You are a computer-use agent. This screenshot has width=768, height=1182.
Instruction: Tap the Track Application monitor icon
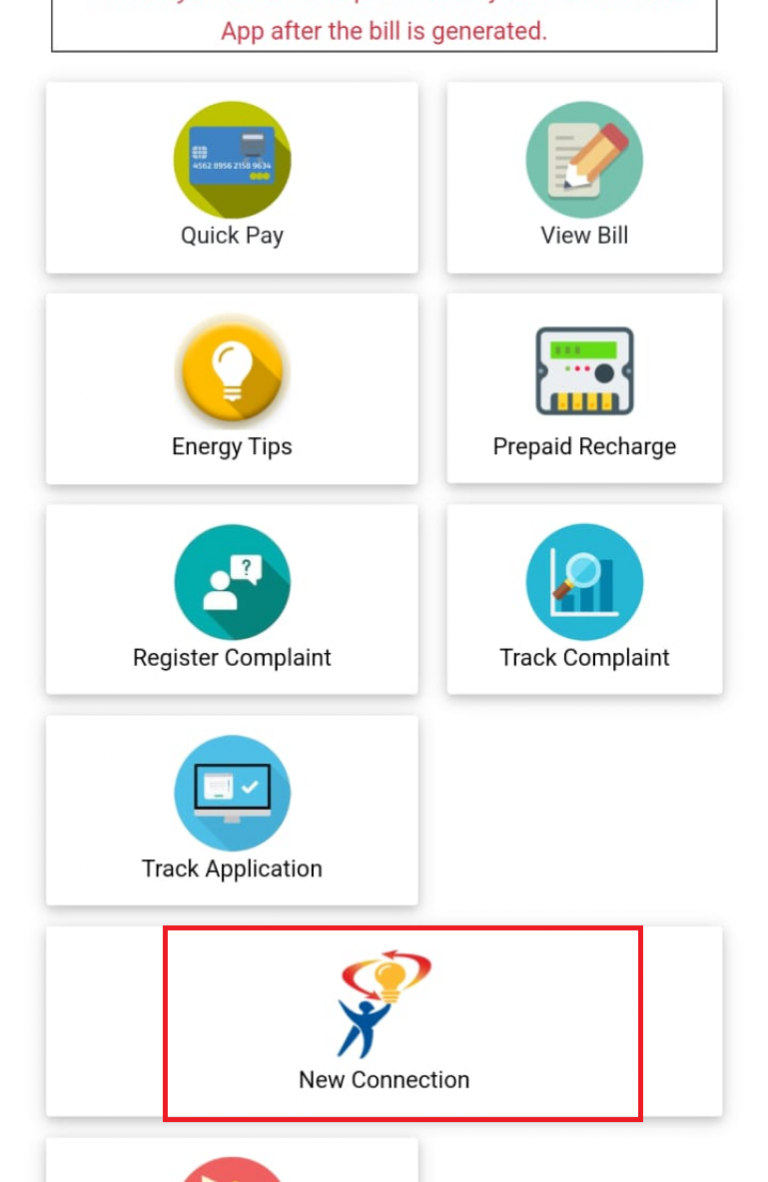[x=232, y=792]
